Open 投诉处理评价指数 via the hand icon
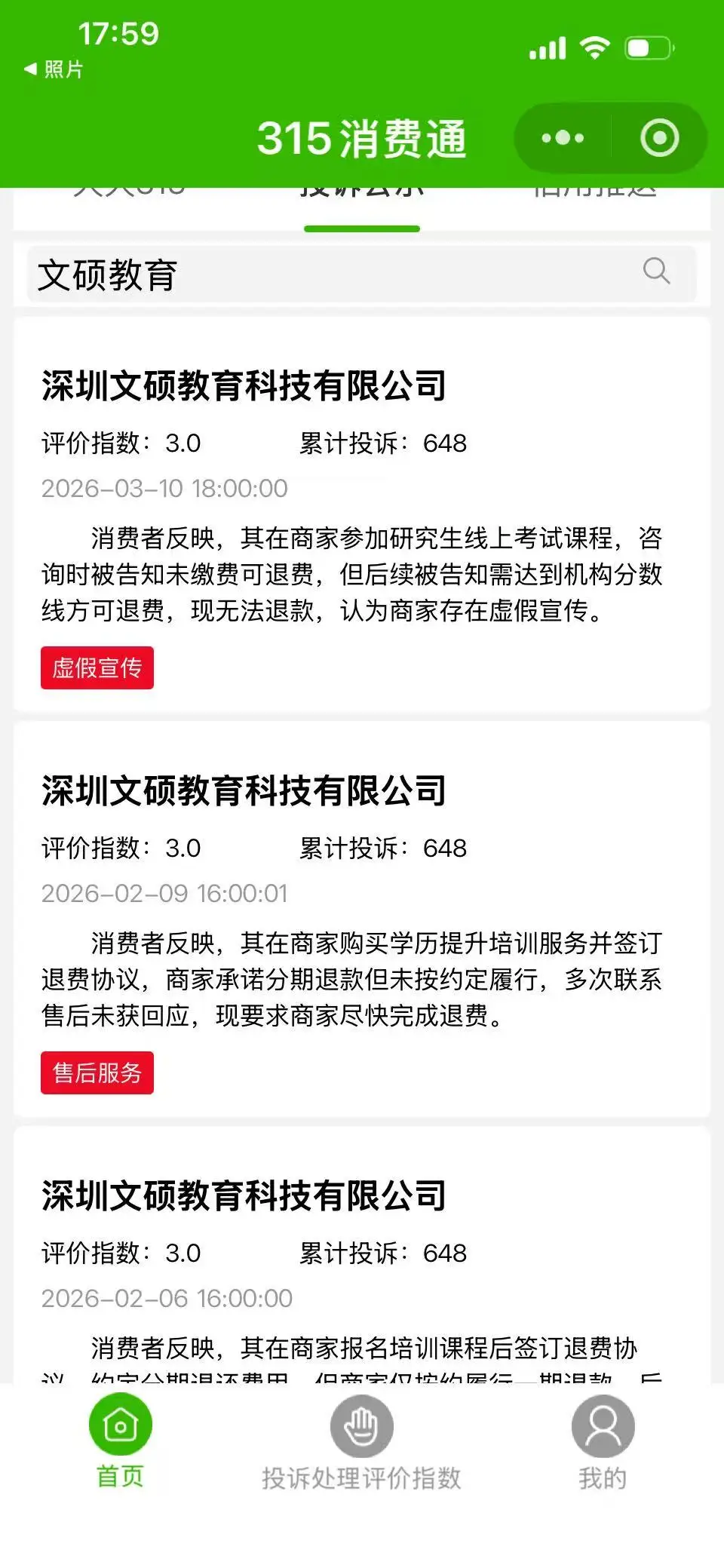 pos(361,1425)
